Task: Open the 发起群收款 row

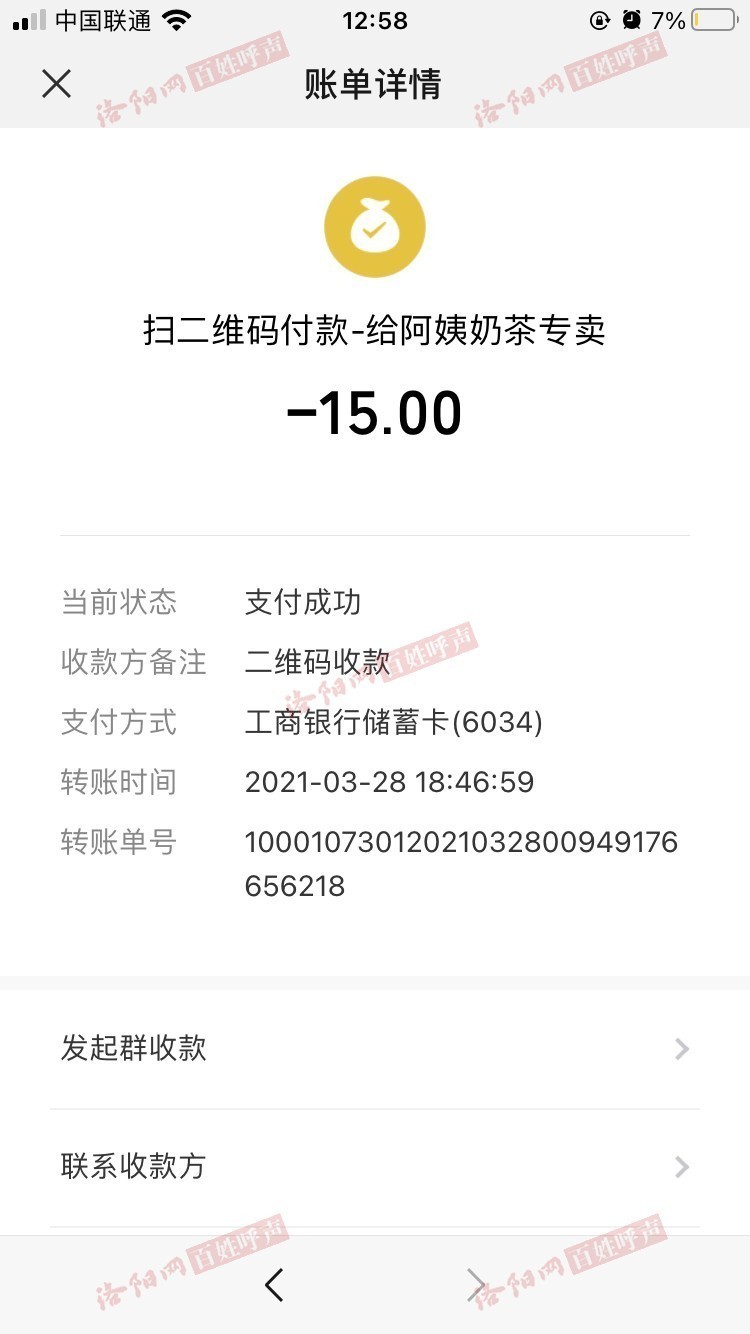Action: 375,1049
